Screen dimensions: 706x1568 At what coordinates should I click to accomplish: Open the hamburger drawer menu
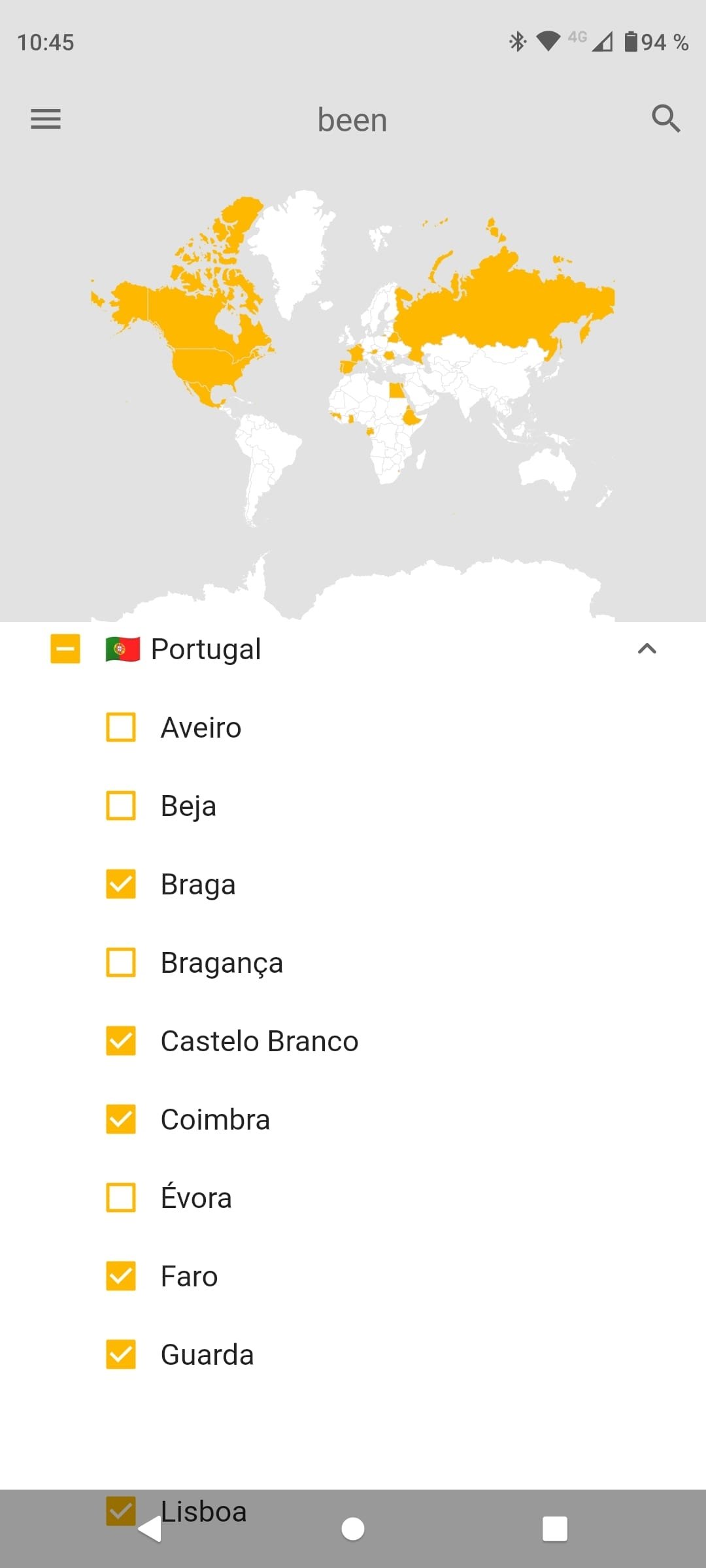[46, 119]
